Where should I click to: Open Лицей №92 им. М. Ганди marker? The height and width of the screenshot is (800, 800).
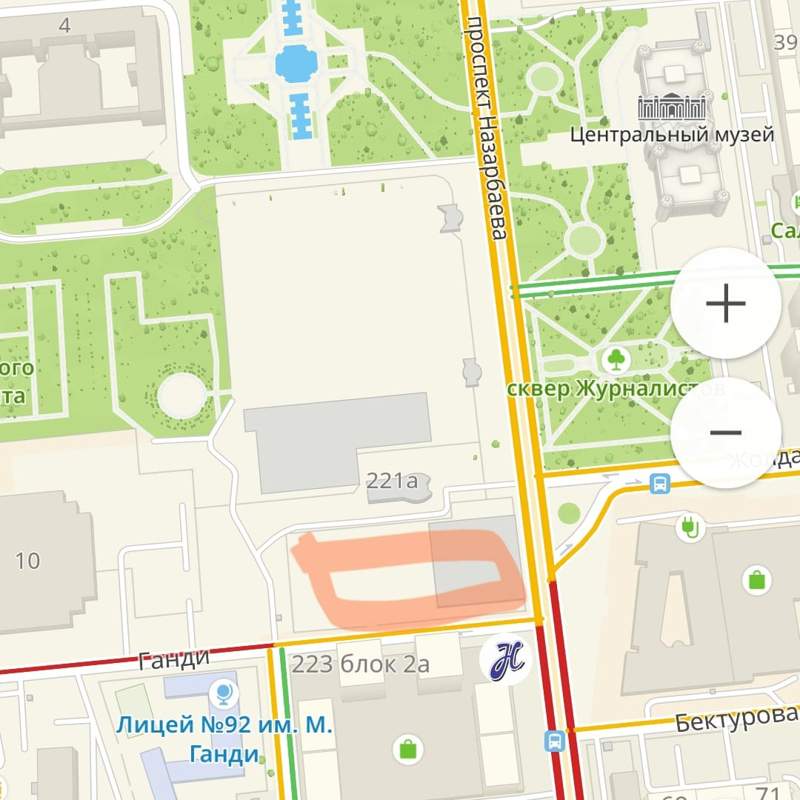[x=220, y=692]
